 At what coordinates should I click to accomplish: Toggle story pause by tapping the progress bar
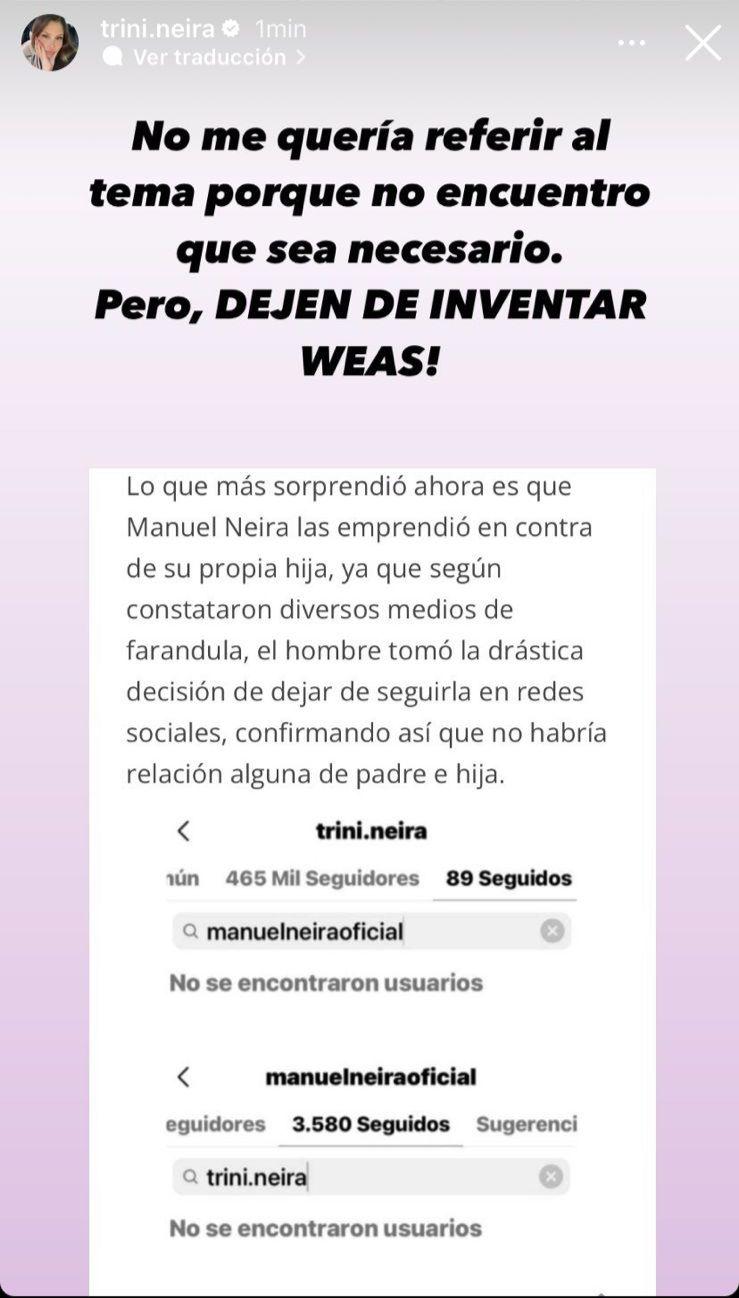tap(370, 5)
